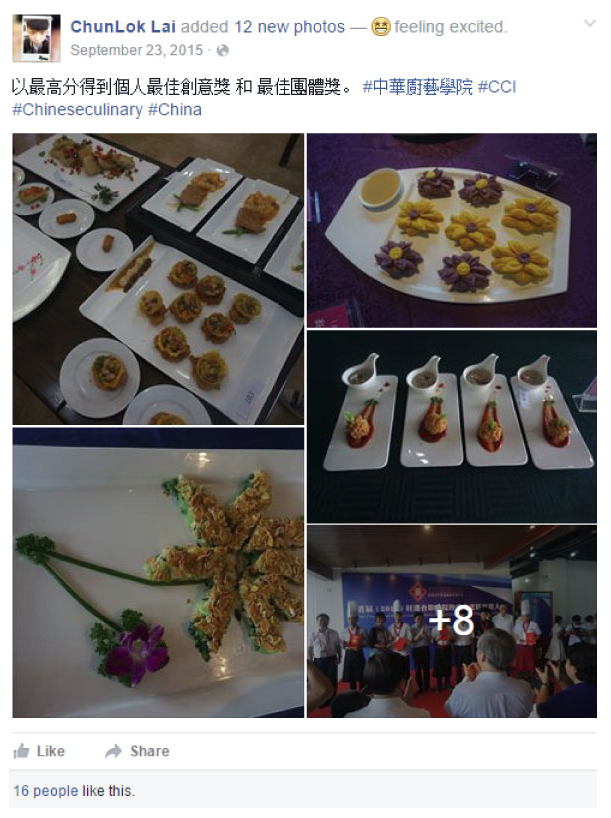See the 16 people who like this
The height and width of the screenshot is (818, 611).
45,791
